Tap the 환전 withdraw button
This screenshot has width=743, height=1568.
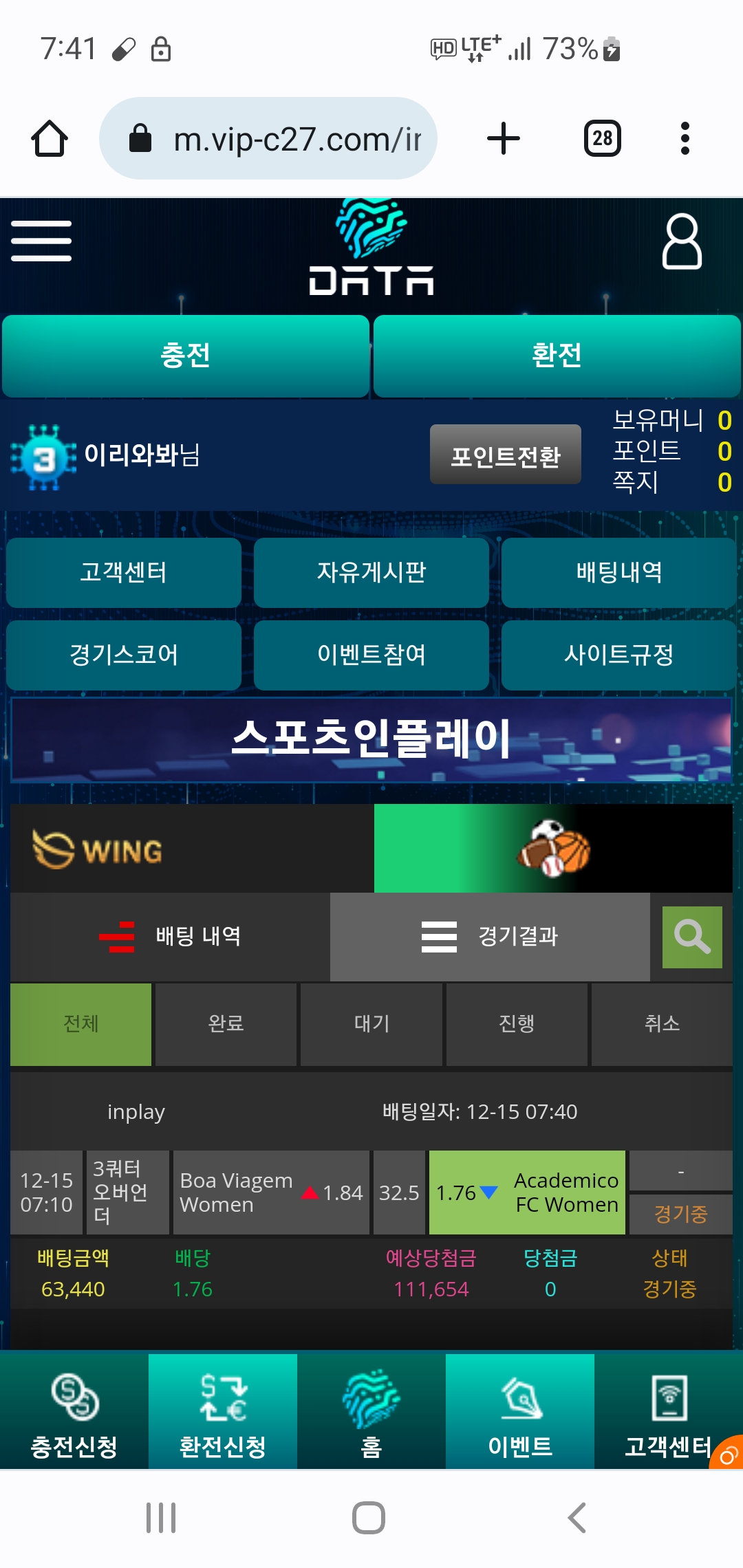click(x=557, y=356)
